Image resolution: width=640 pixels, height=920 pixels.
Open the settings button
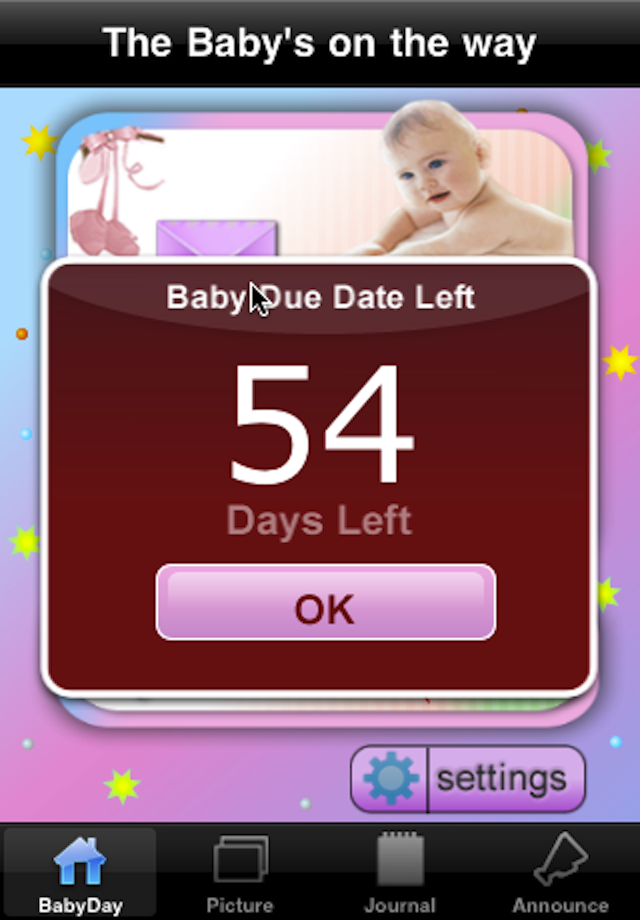tap(468, 778)
